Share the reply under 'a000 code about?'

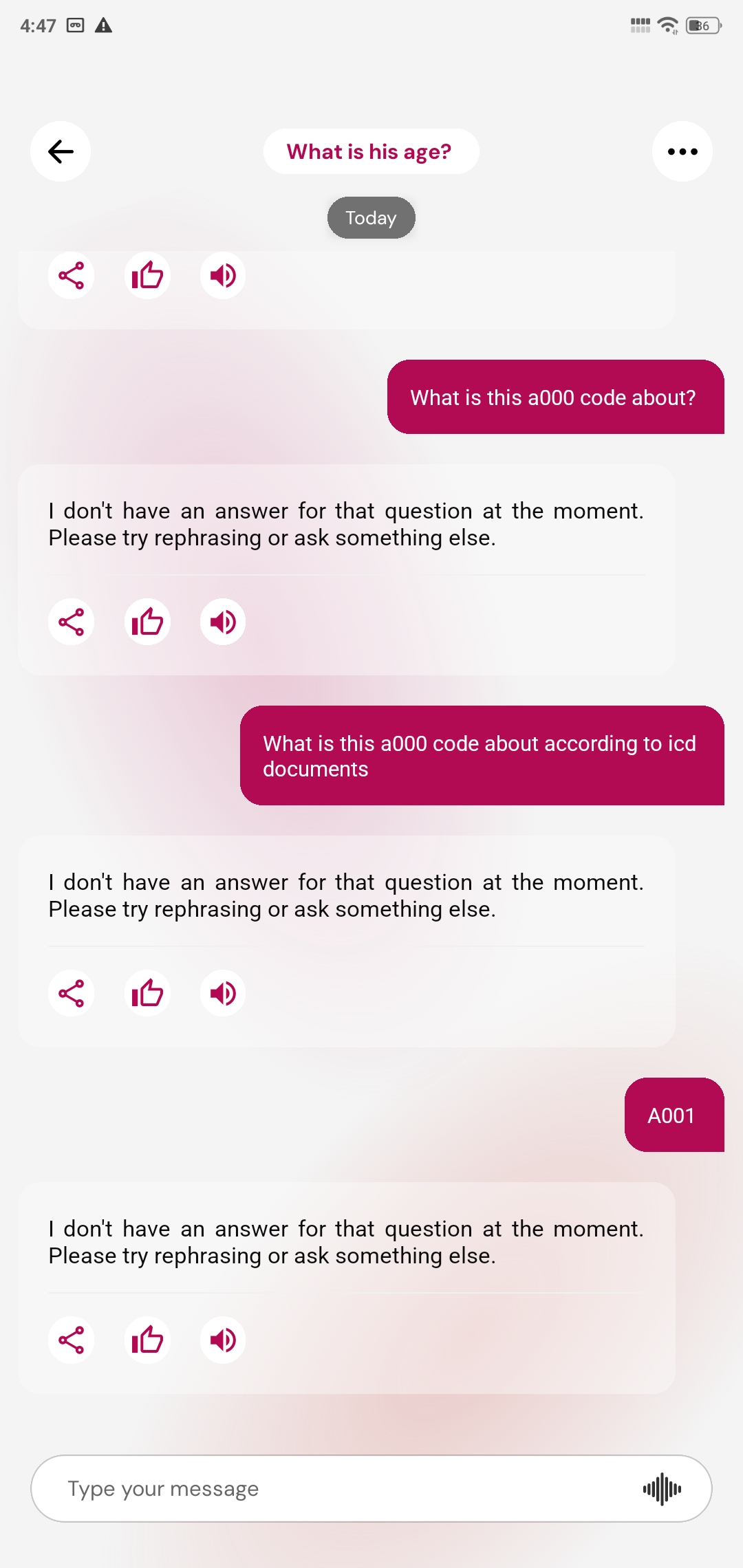click(72, 622)
